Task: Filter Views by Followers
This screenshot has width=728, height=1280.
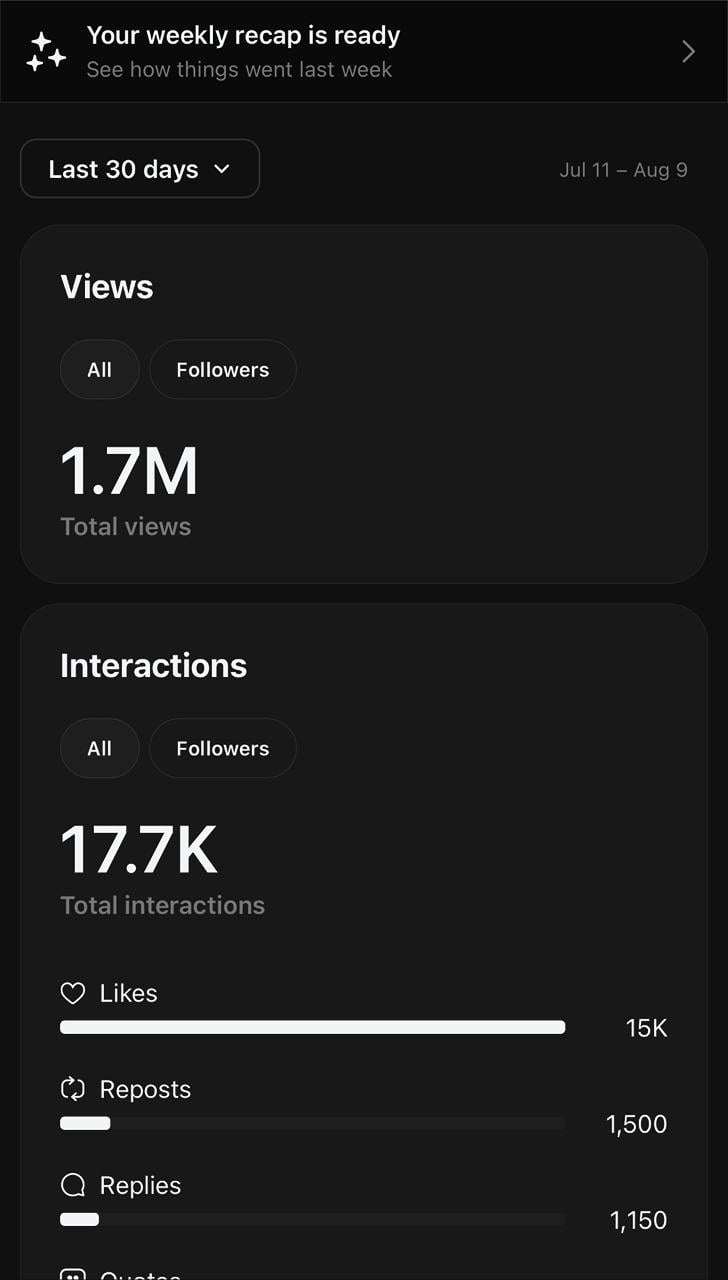Action: (x=222, y=370)
